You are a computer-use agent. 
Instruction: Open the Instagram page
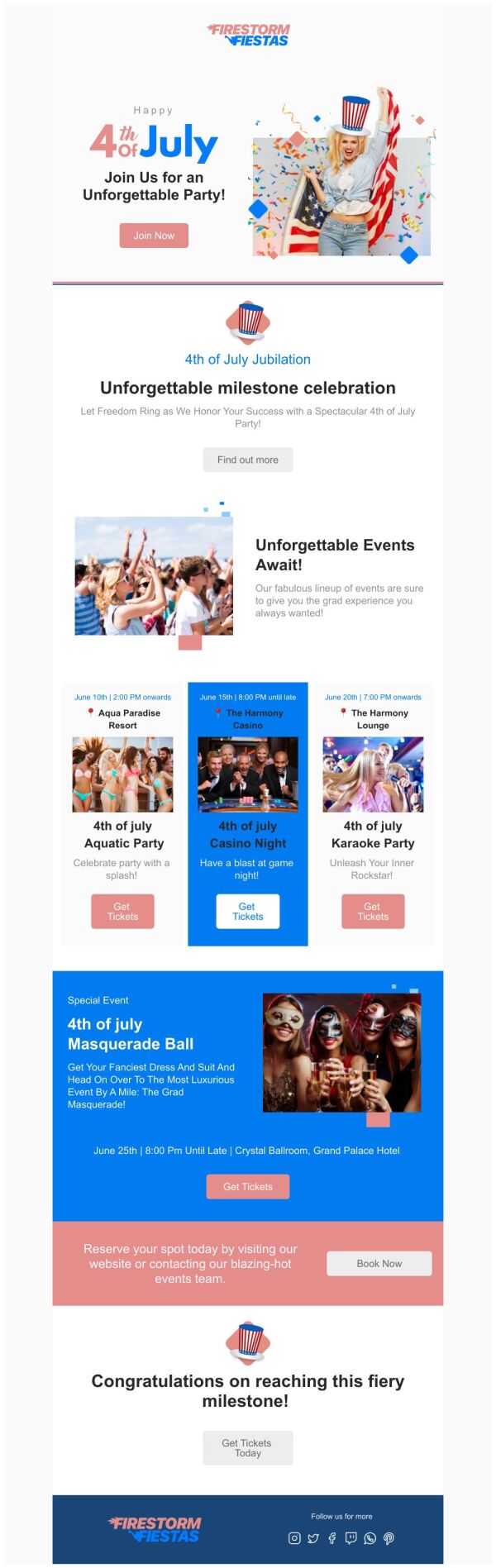pos(294,1538)
